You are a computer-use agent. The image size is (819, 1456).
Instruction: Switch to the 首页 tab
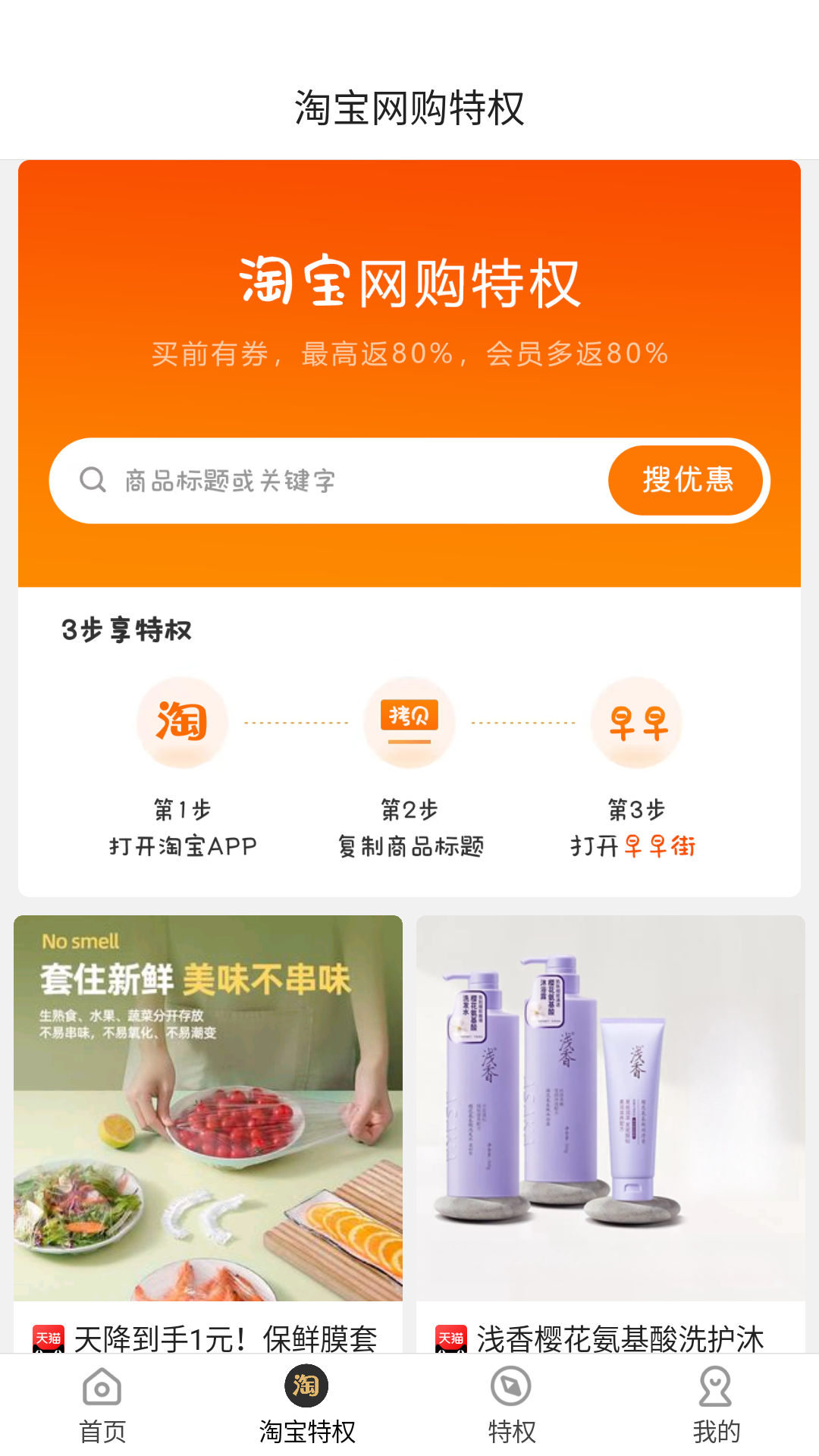[x=102, y=1415]
